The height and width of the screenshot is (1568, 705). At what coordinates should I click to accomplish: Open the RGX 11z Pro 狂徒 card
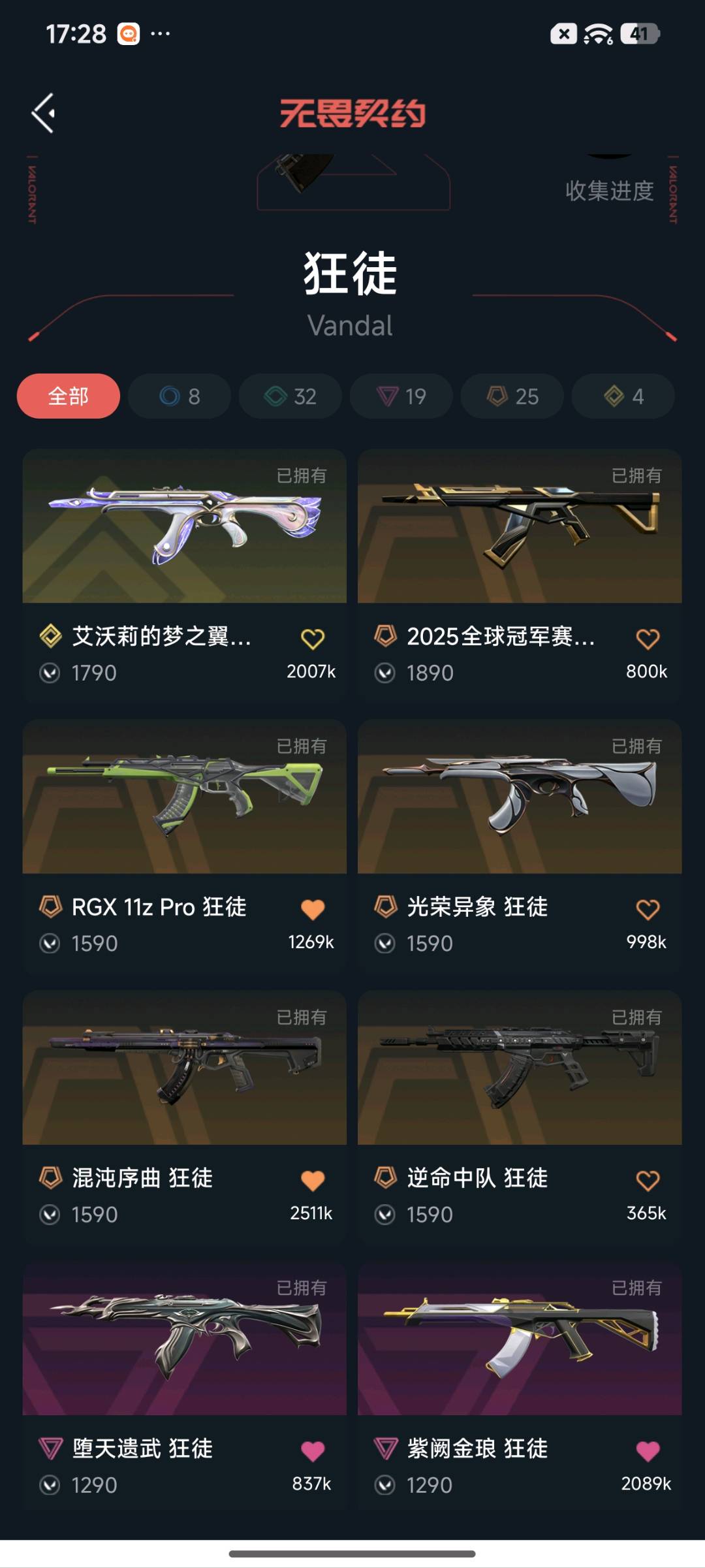coord(185,846)
